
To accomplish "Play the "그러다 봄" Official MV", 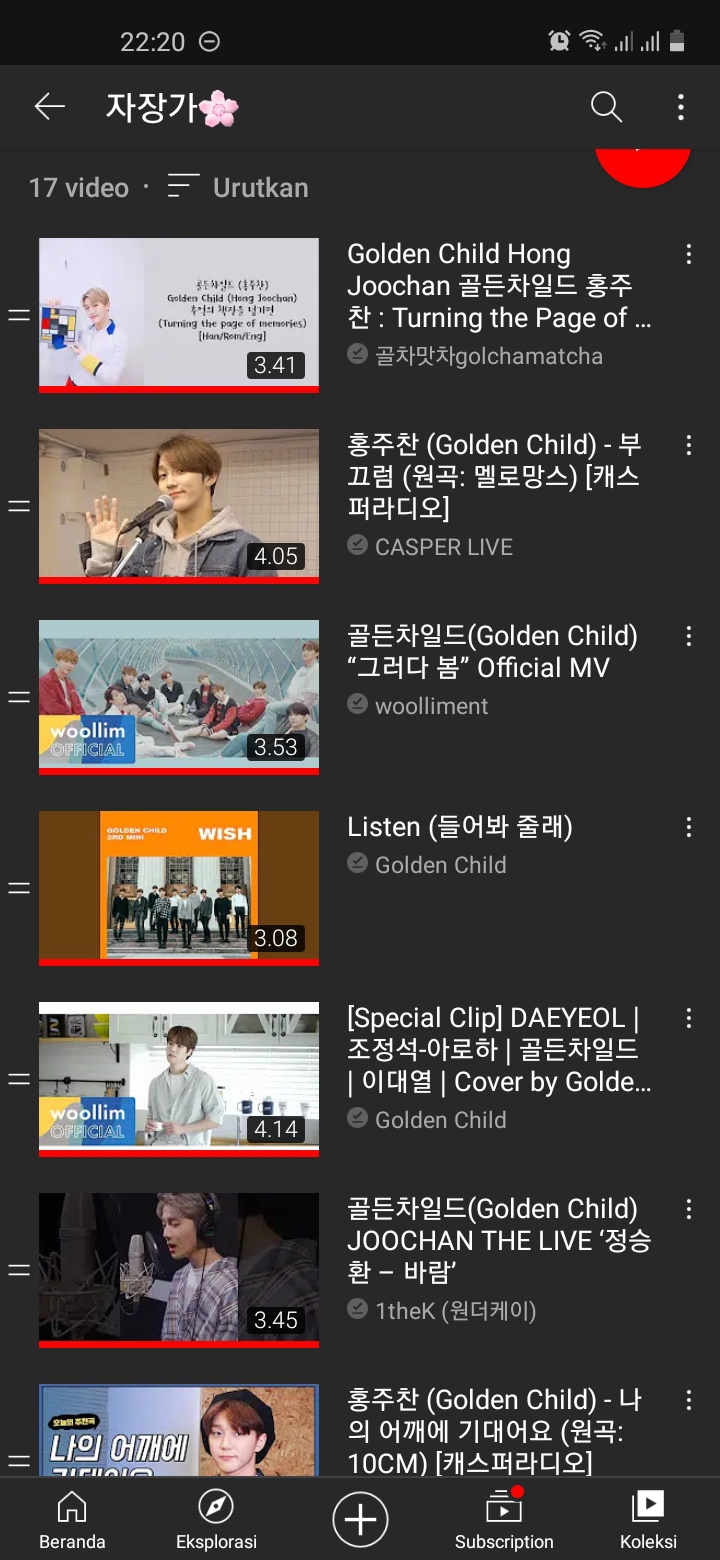I will click(x=179, y=695).
